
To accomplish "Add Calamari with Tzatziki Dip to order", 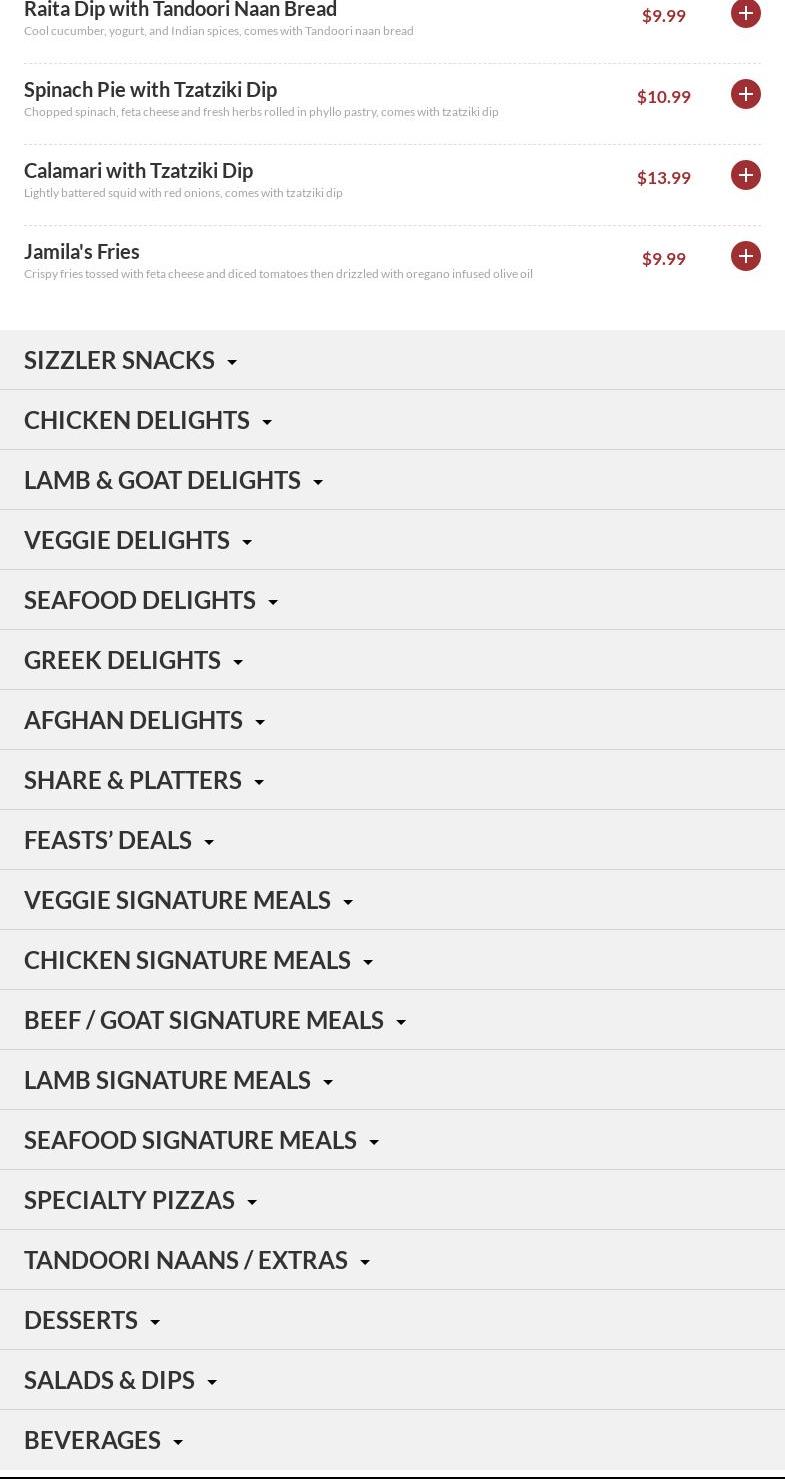I will [x=745, y=175].
